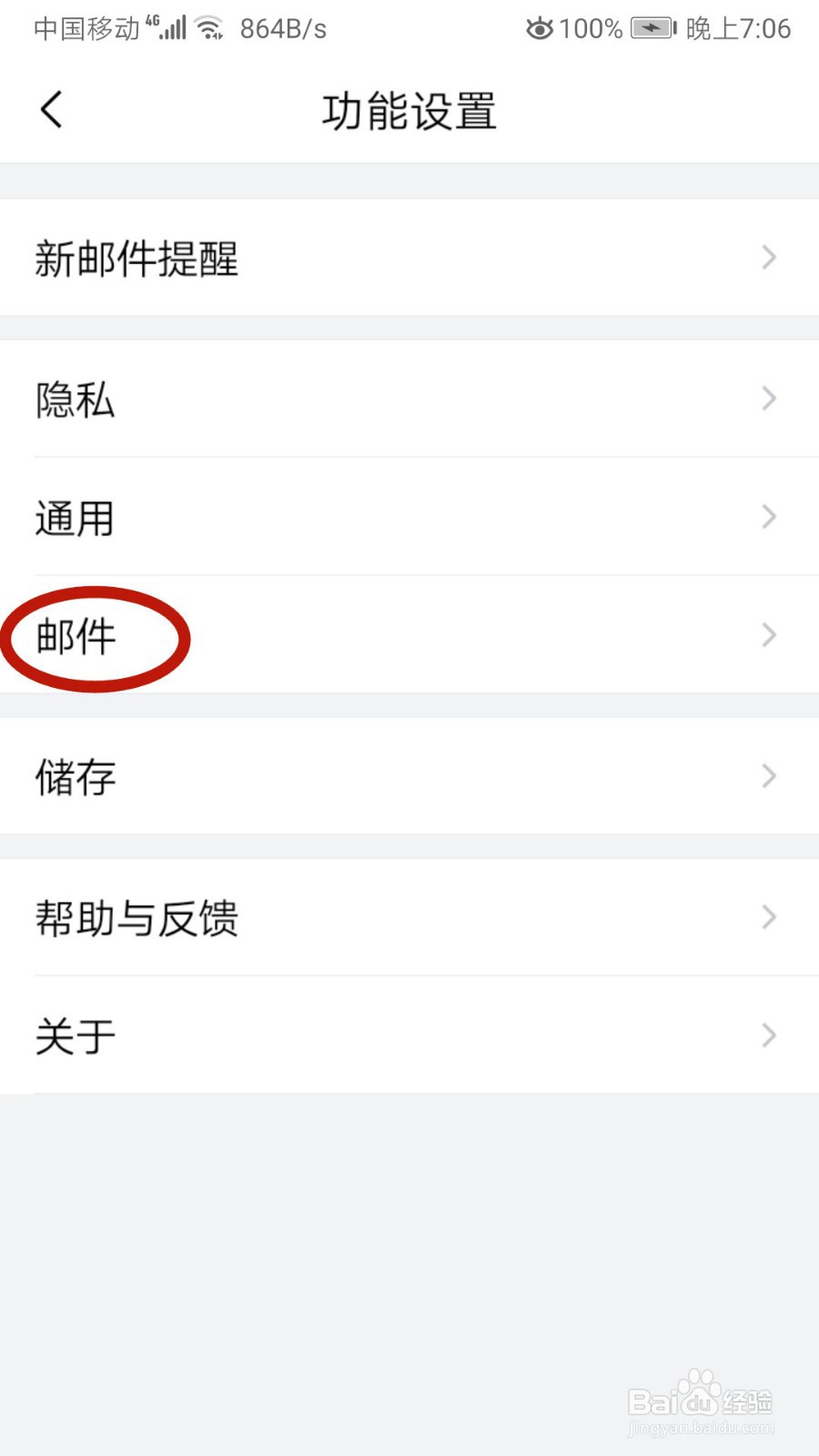This screenshot has width=819, height=1456.
Task: Tap the chevron next to 邮件
Action: [767, 634]
